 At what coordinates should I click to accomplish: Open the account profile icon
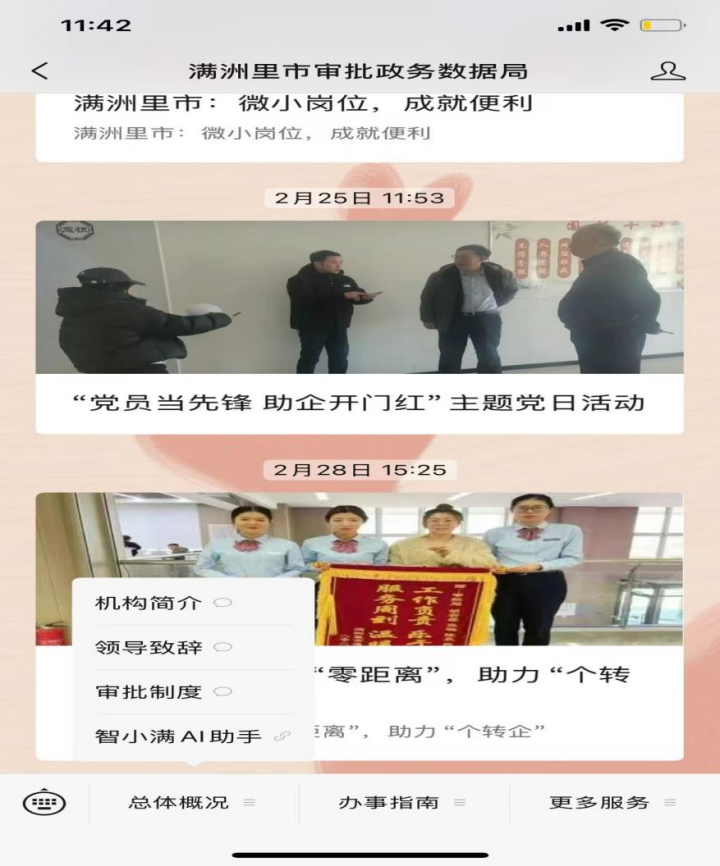pyautogui.click(x=667, y=71)
